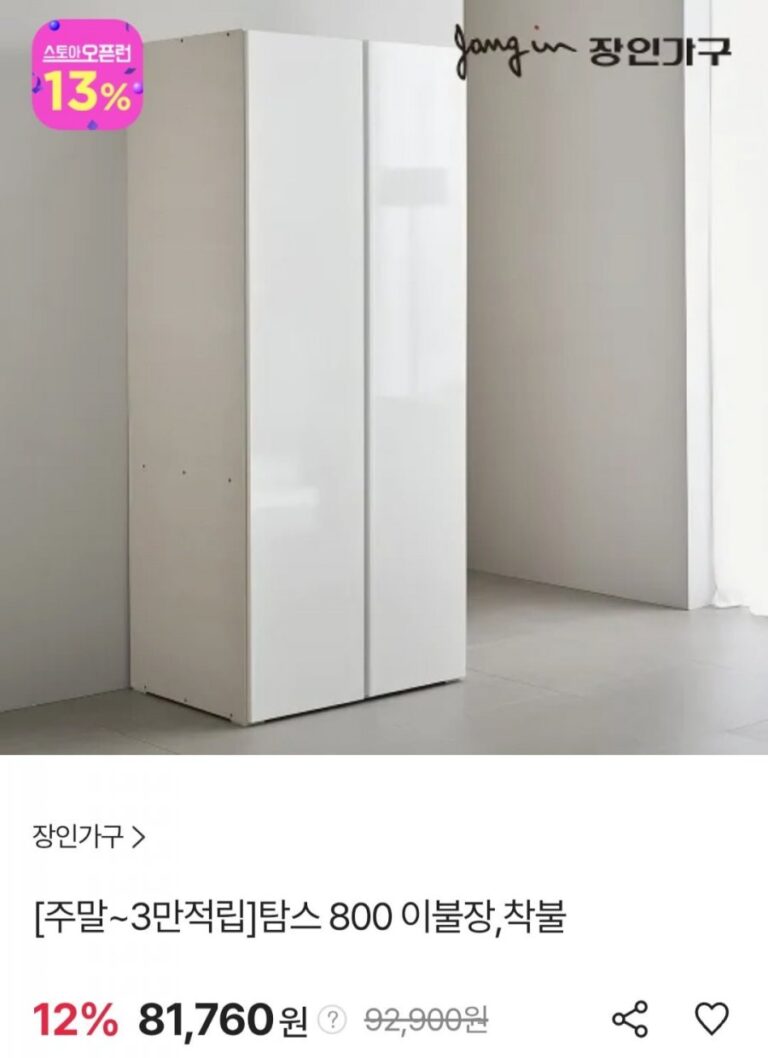Open price info question mark icon
Image resolution: width=768 pixels, height=1058 pixels.
333,1020
